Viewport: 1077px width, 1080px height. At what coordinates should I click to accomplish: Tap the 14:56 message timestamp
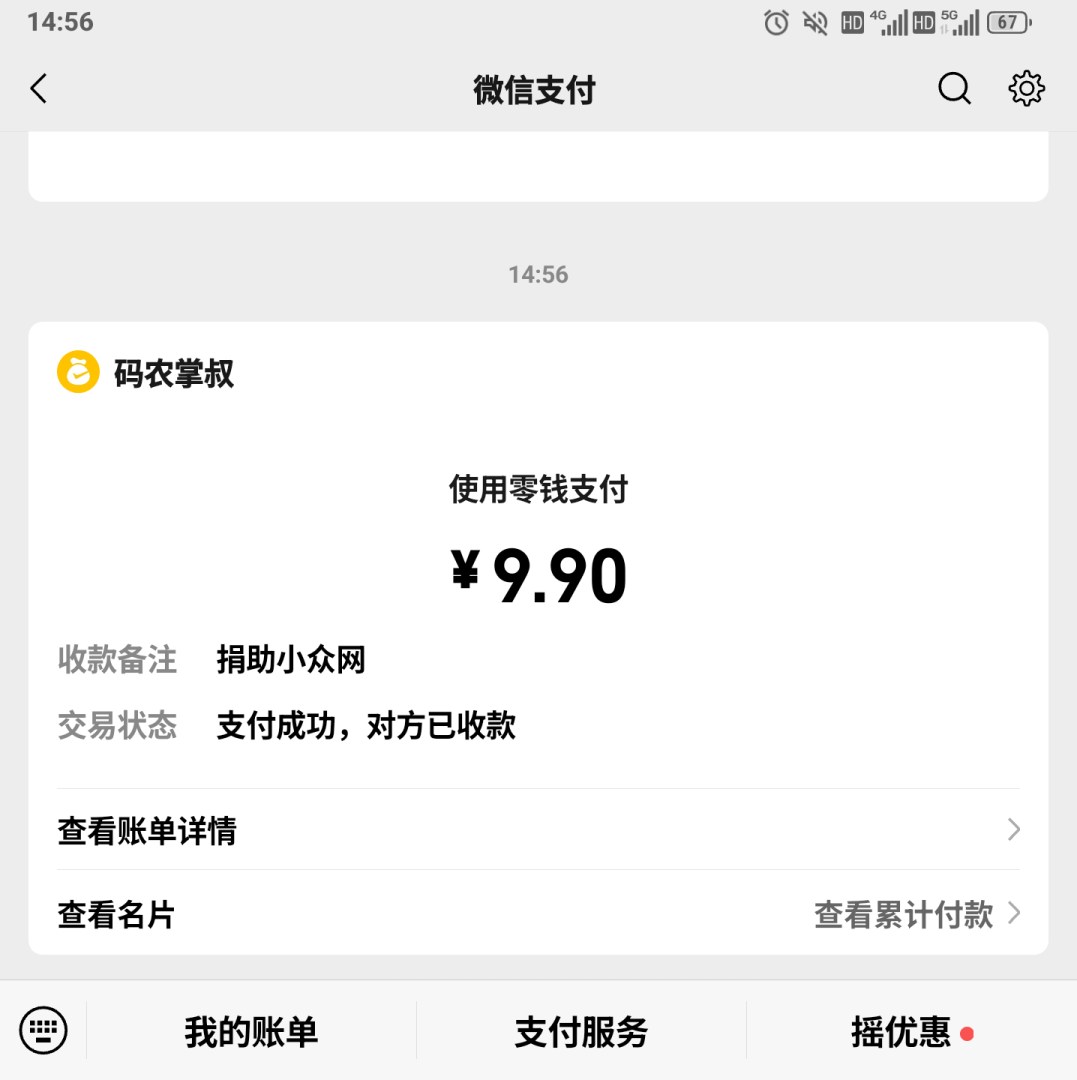pyautogui.click(x=539, y=274)
